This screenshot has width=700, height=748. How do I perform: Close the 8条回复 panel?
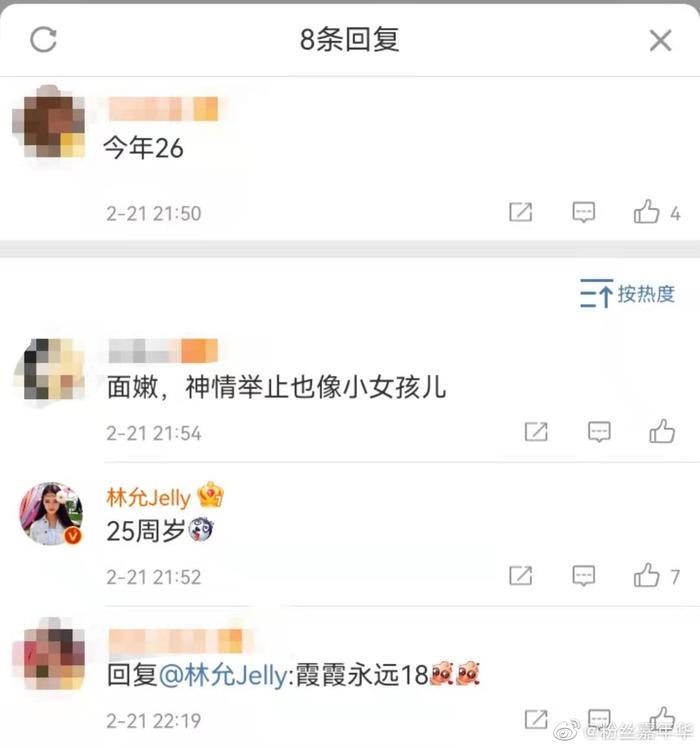660,40
